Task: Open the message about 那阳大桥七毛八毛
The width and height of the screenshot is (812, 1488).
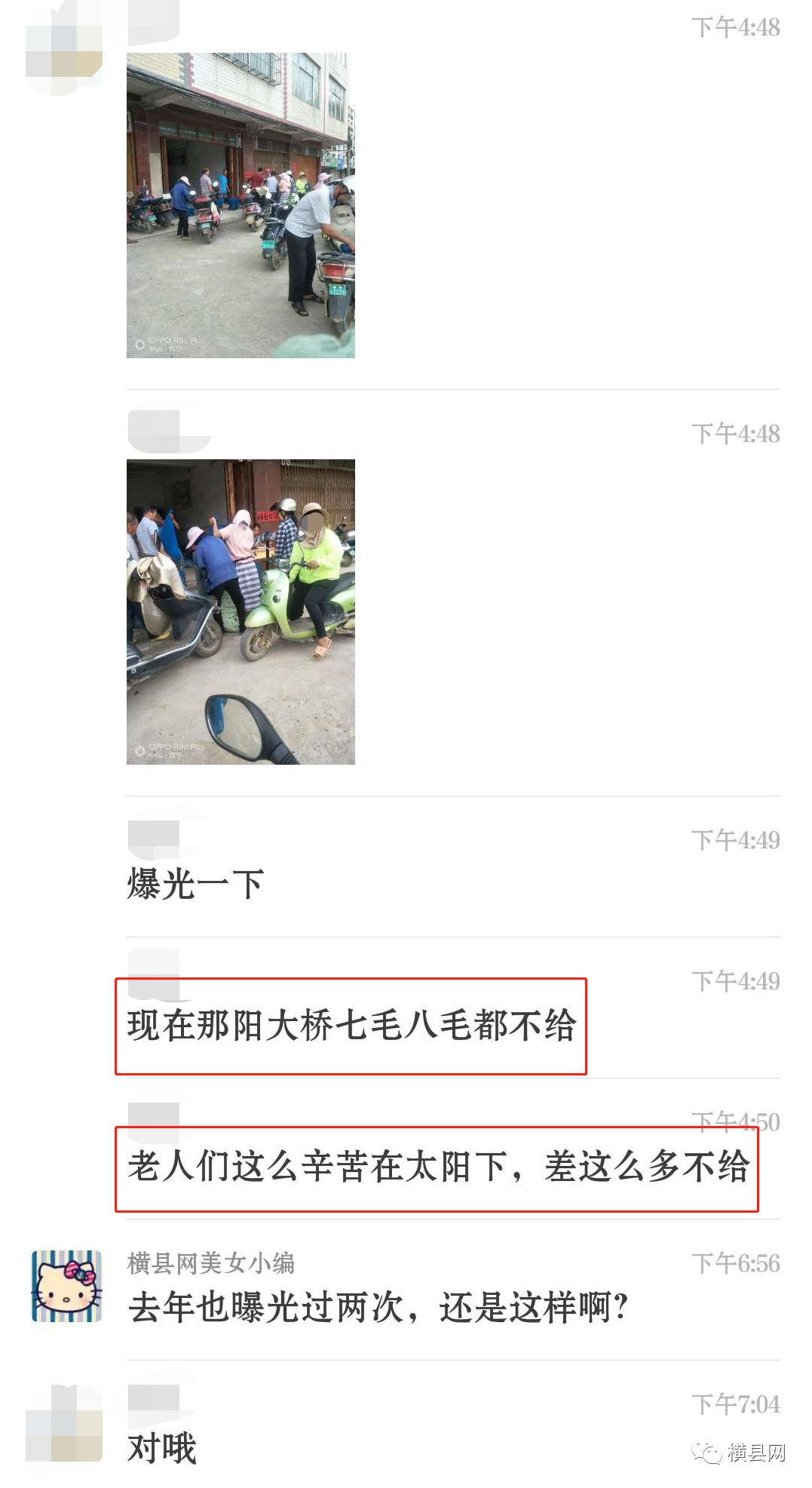Action: click(x=351, y=1025)
